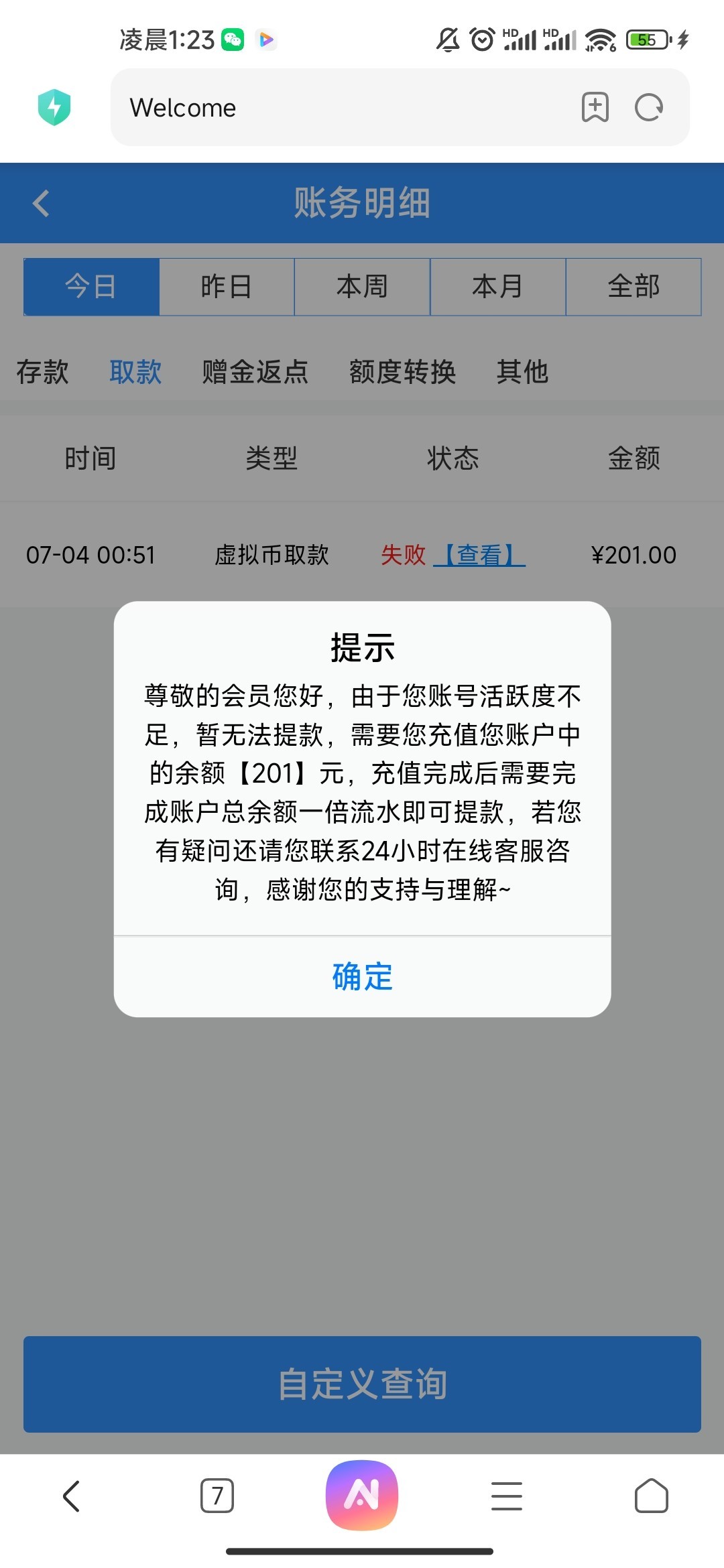Show records for 本月
The width and height of the screenshot is (724, 1568).
coord(497,287)
